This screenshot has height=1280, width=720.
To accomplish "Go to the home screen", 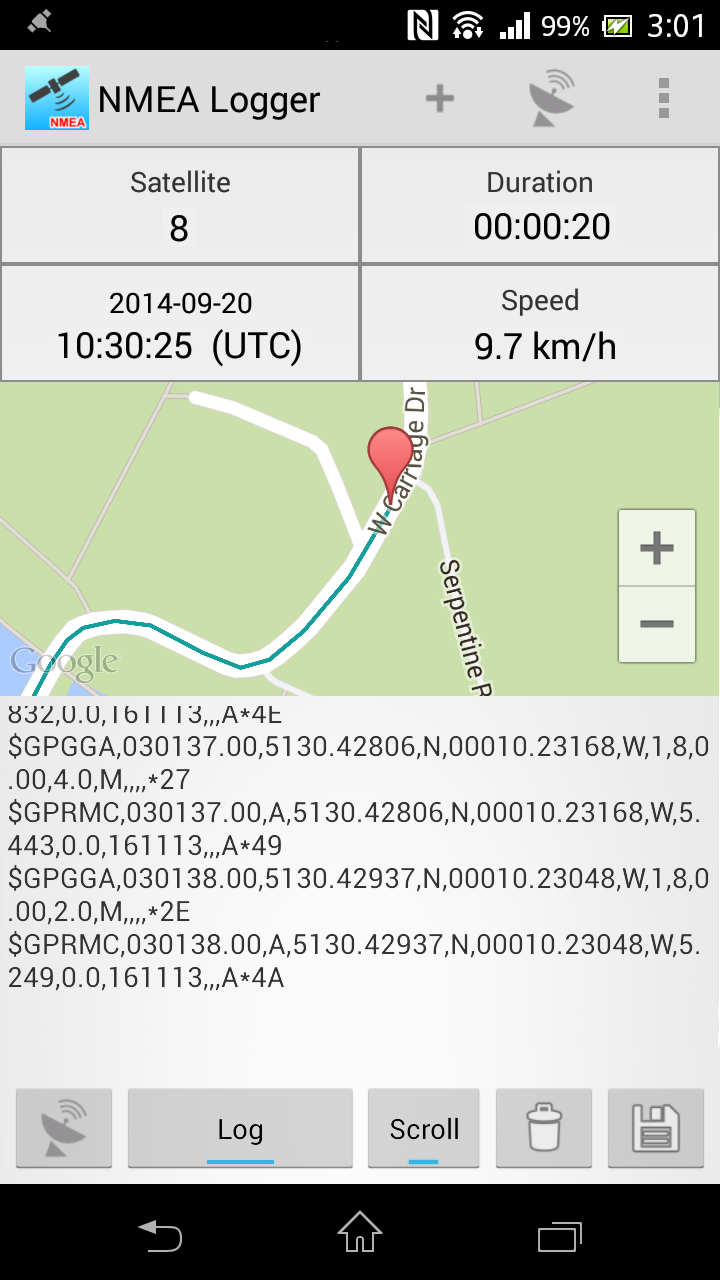I will 360,1232.
